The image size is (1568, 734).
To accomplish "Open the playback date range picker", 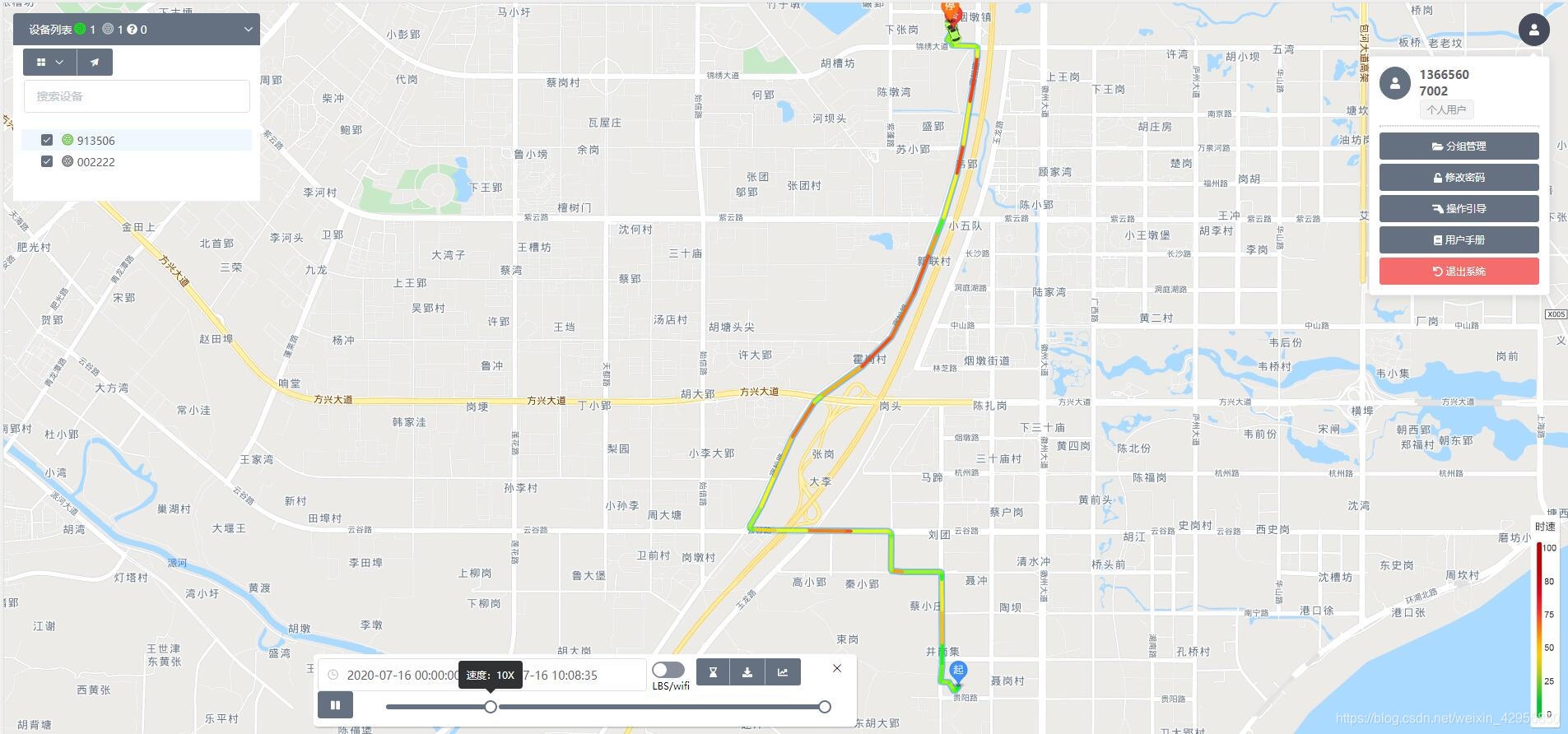I will pyautogui.click(x=482, y=676).
